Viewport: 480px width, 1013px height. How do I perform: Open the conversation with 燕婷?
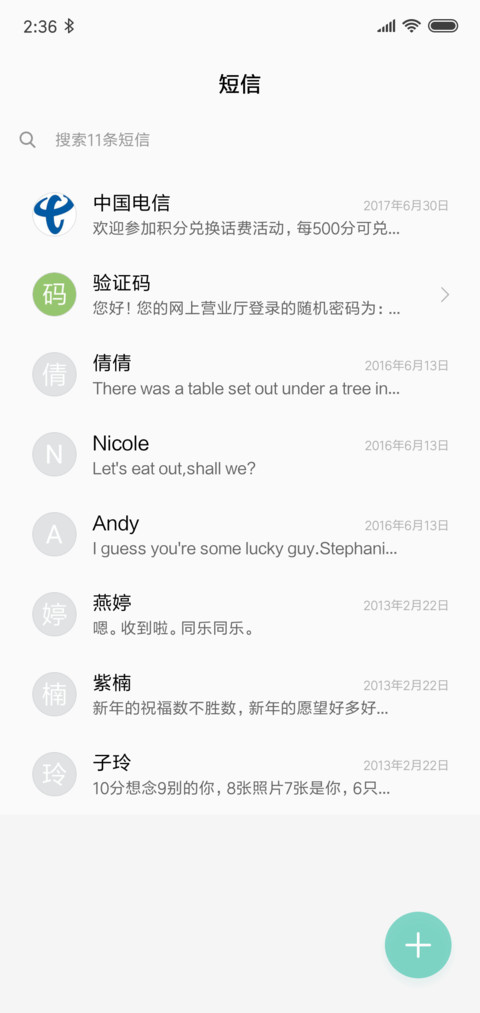coord(240,614)
